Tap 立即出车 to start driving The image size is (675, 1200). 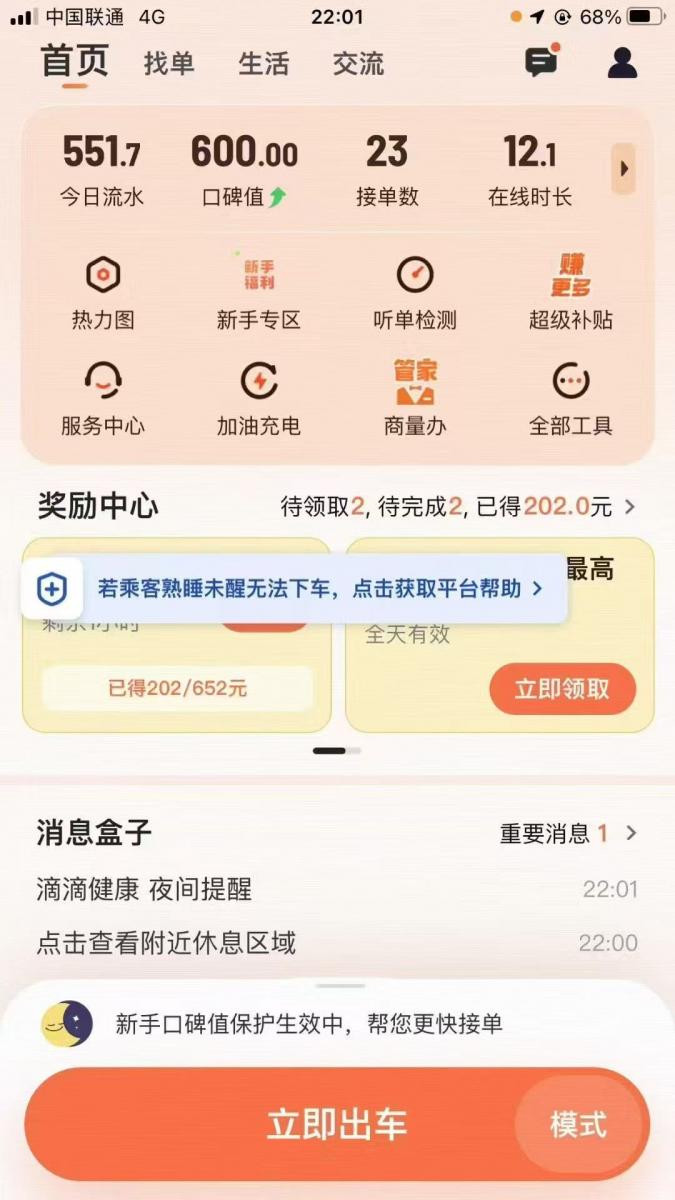[337, 1124]
